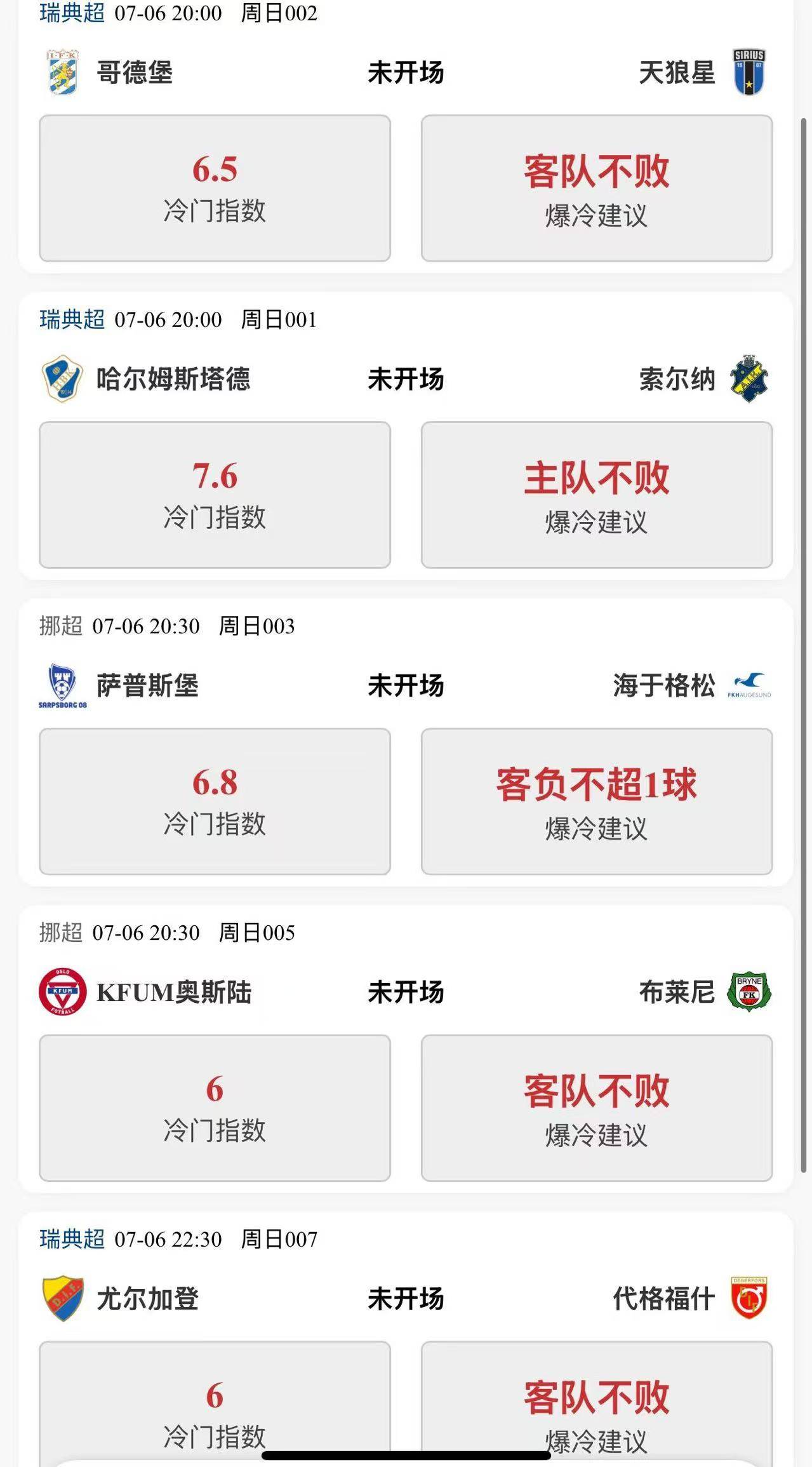
Task: Open 客队不败 suggestion for 天狼星 match
Action: [x=596, y=186]
